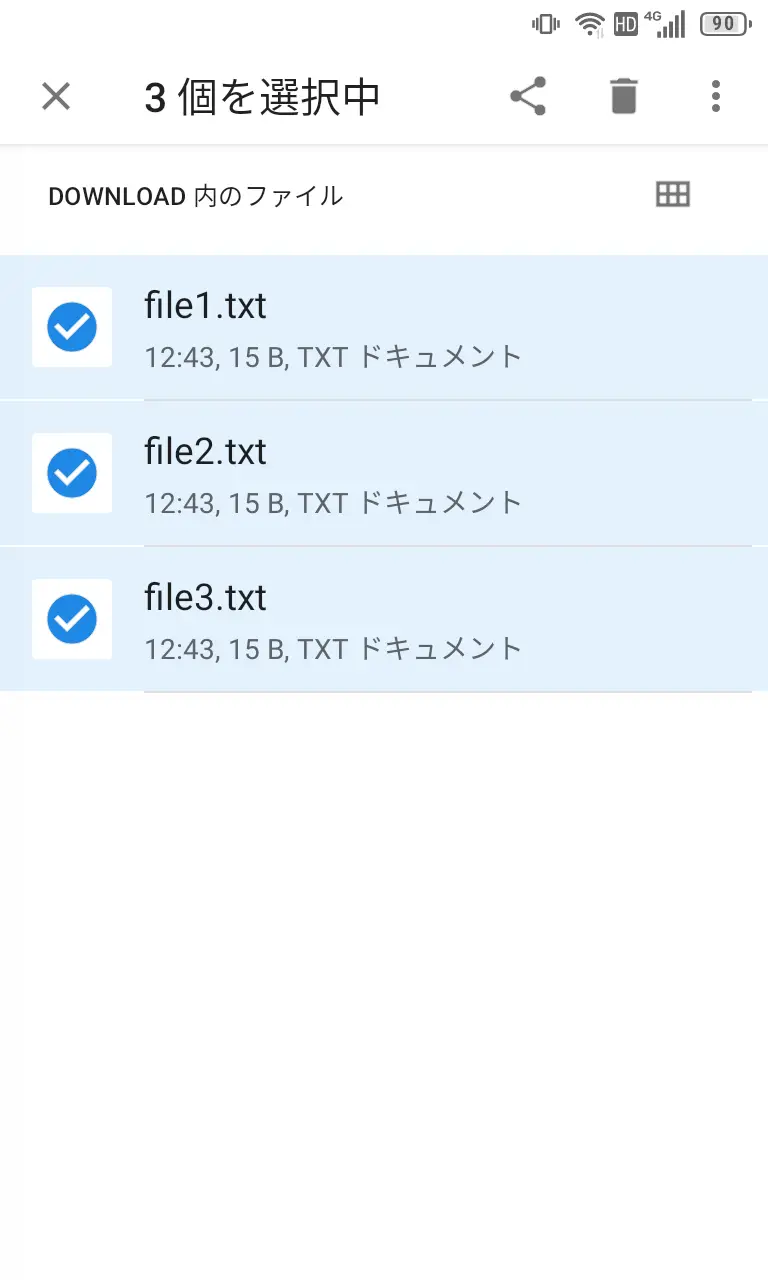Untick the file3.txt checkbox
Image resolution: width=768 pixels, height=1280 pixels.
click(72, 619)
